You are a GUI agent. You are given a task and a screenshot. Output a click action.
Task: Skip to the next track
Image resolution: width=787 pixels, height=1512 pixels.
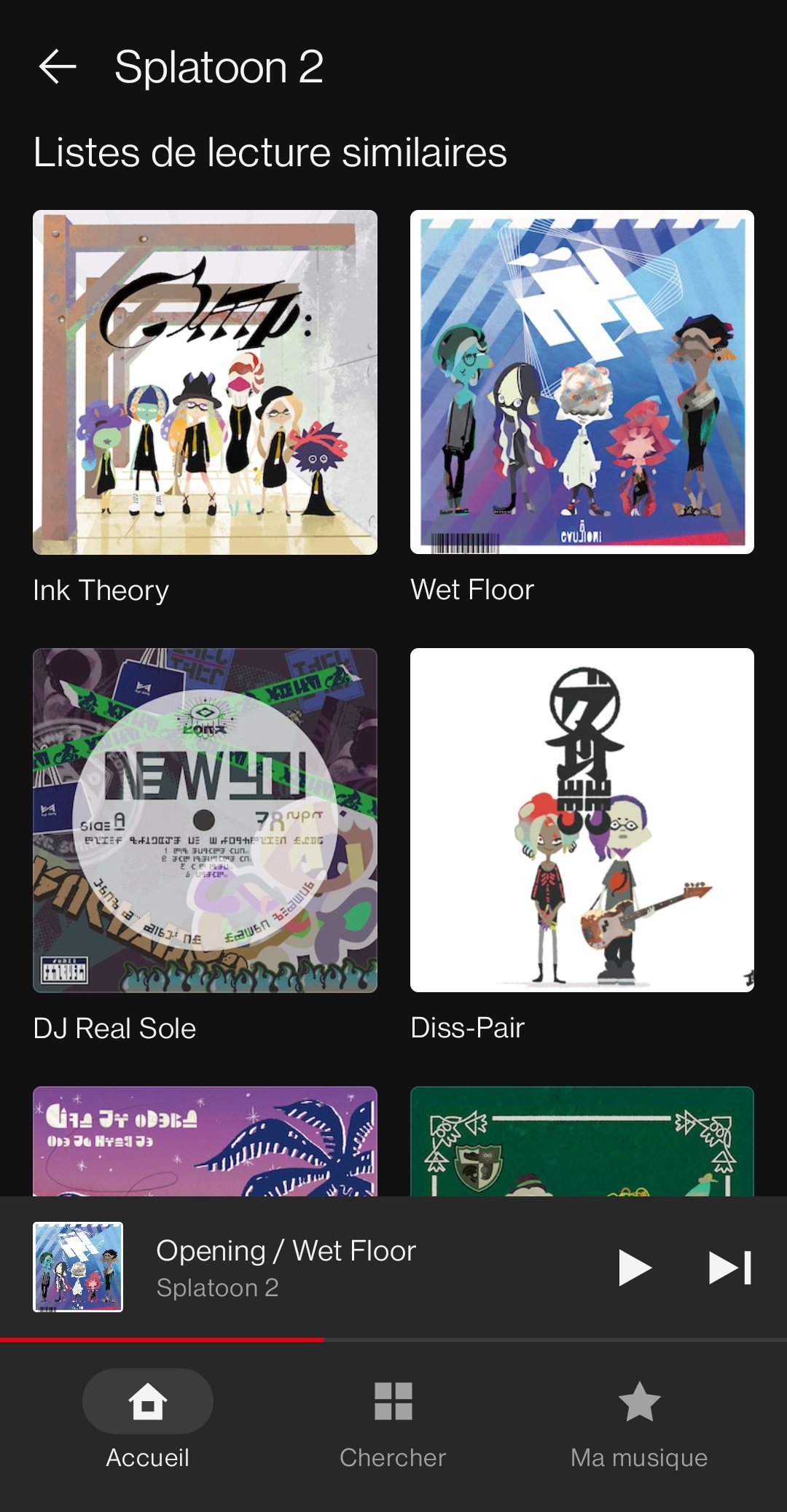pos(730,1267)
